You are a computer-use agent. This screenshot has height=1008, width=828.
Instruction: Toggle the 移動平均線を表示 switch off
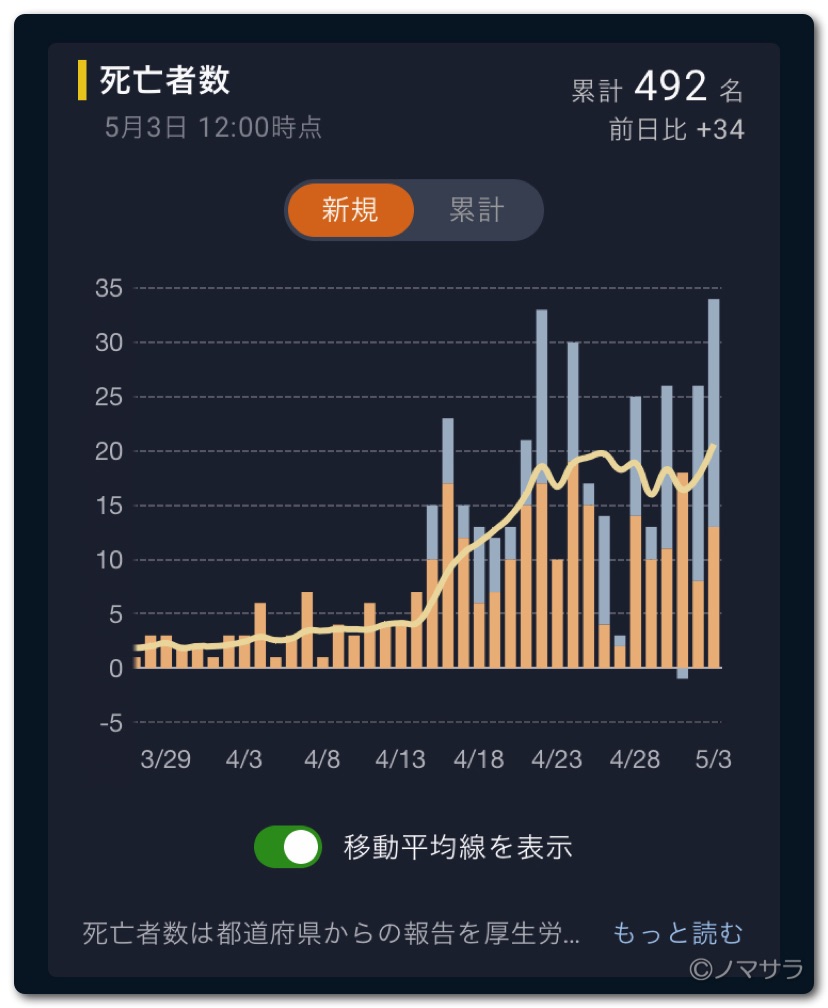[x=288, y=847]
